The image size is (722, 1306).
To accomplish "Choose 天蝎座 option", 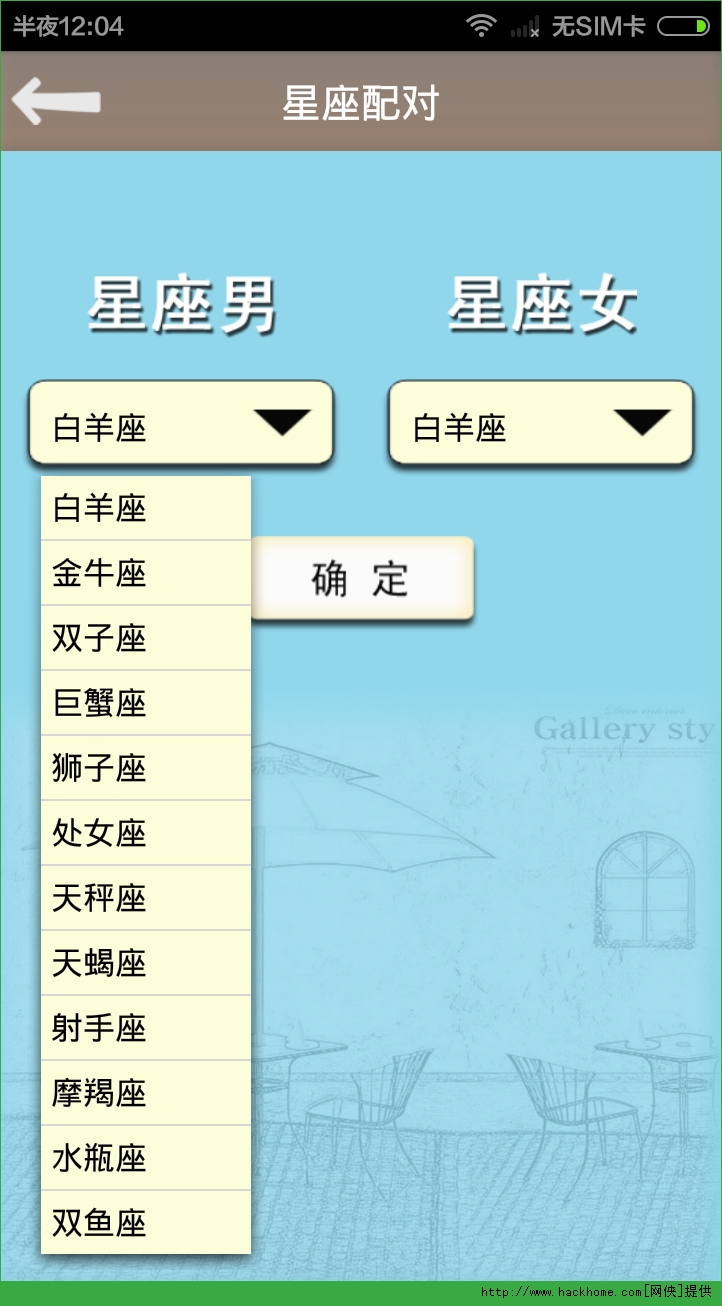I will click(146, 963).
